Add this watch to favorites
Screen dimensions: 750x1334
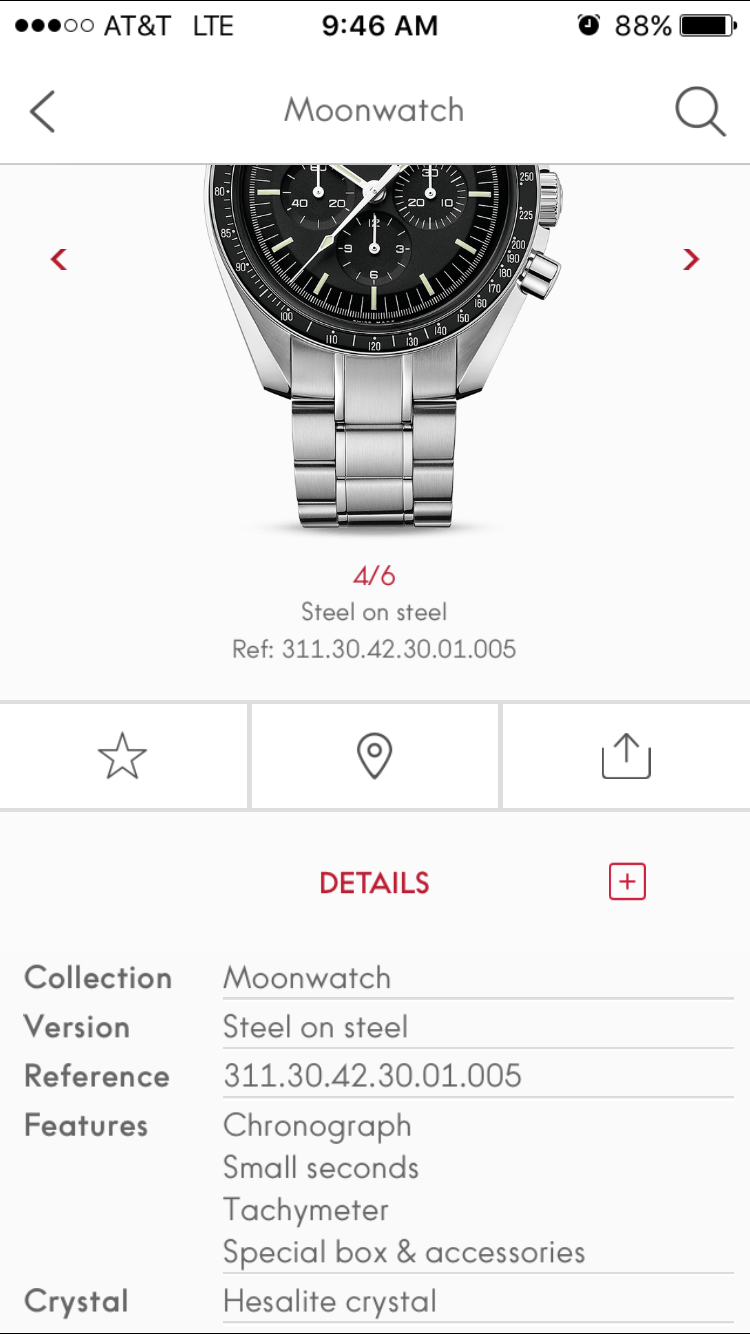tap(123, 756)
